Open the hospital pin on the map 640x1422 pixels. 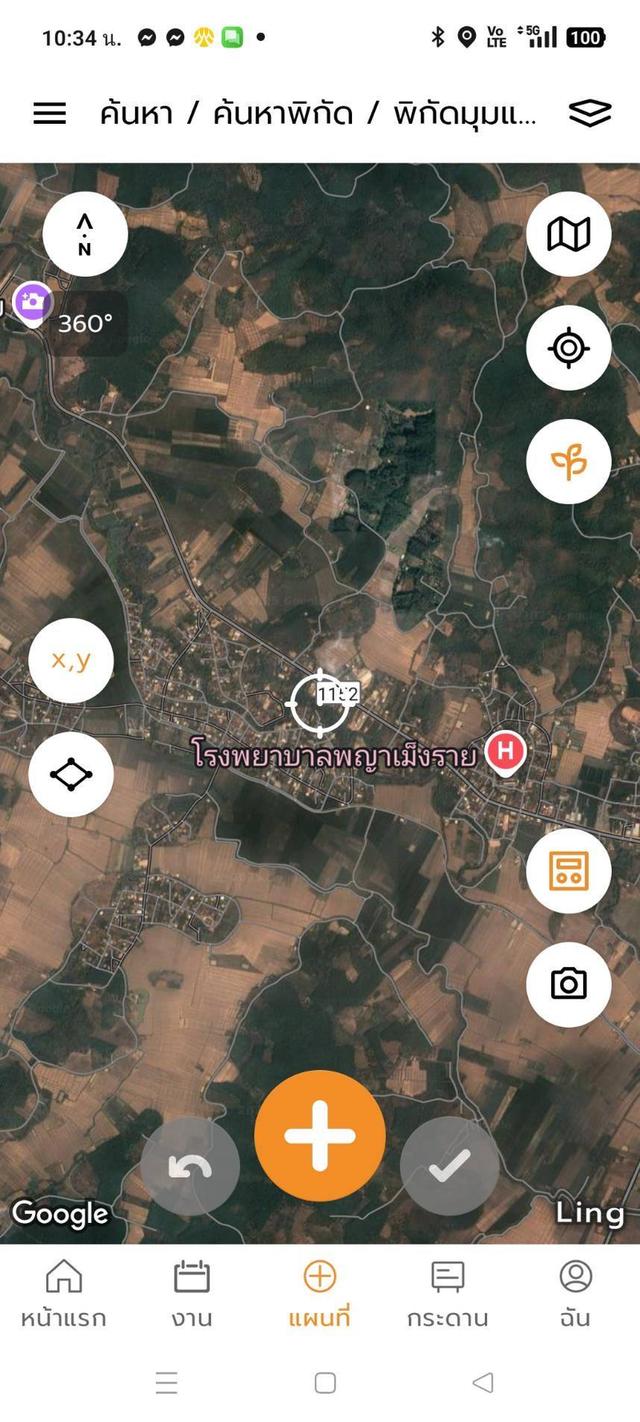pos(506,754)
